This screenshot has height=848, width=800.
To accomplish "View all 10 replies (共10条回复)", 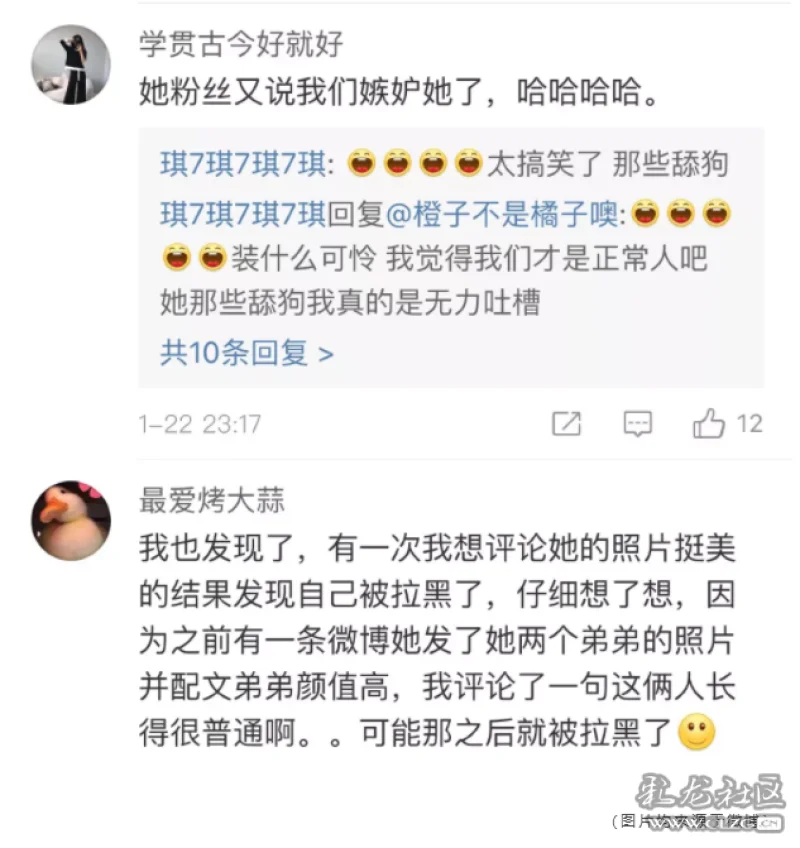I will (x=247, y=353).
